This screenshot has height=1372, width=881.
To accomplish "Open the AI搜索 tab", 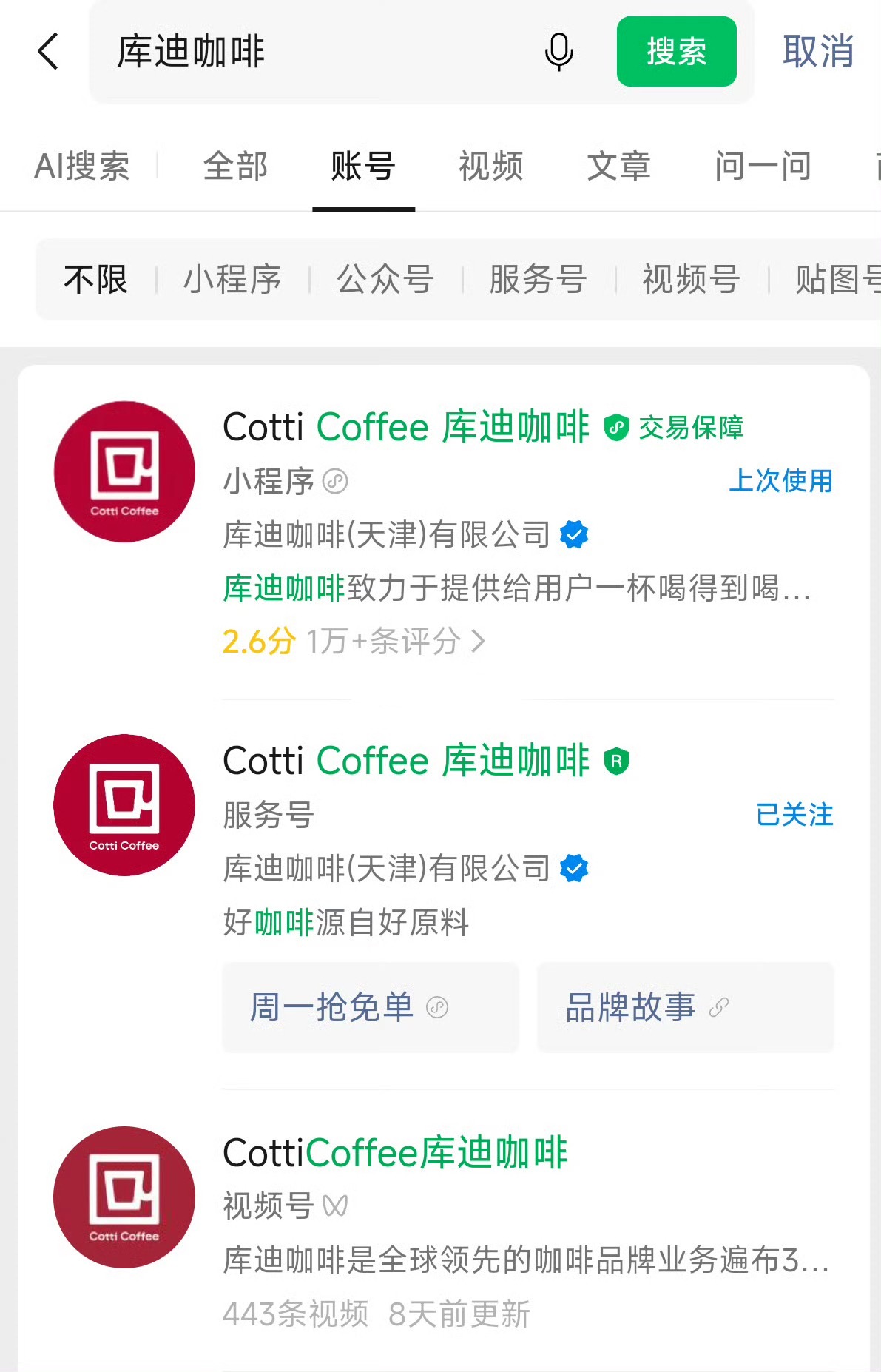I will click(x=81, y=166).
